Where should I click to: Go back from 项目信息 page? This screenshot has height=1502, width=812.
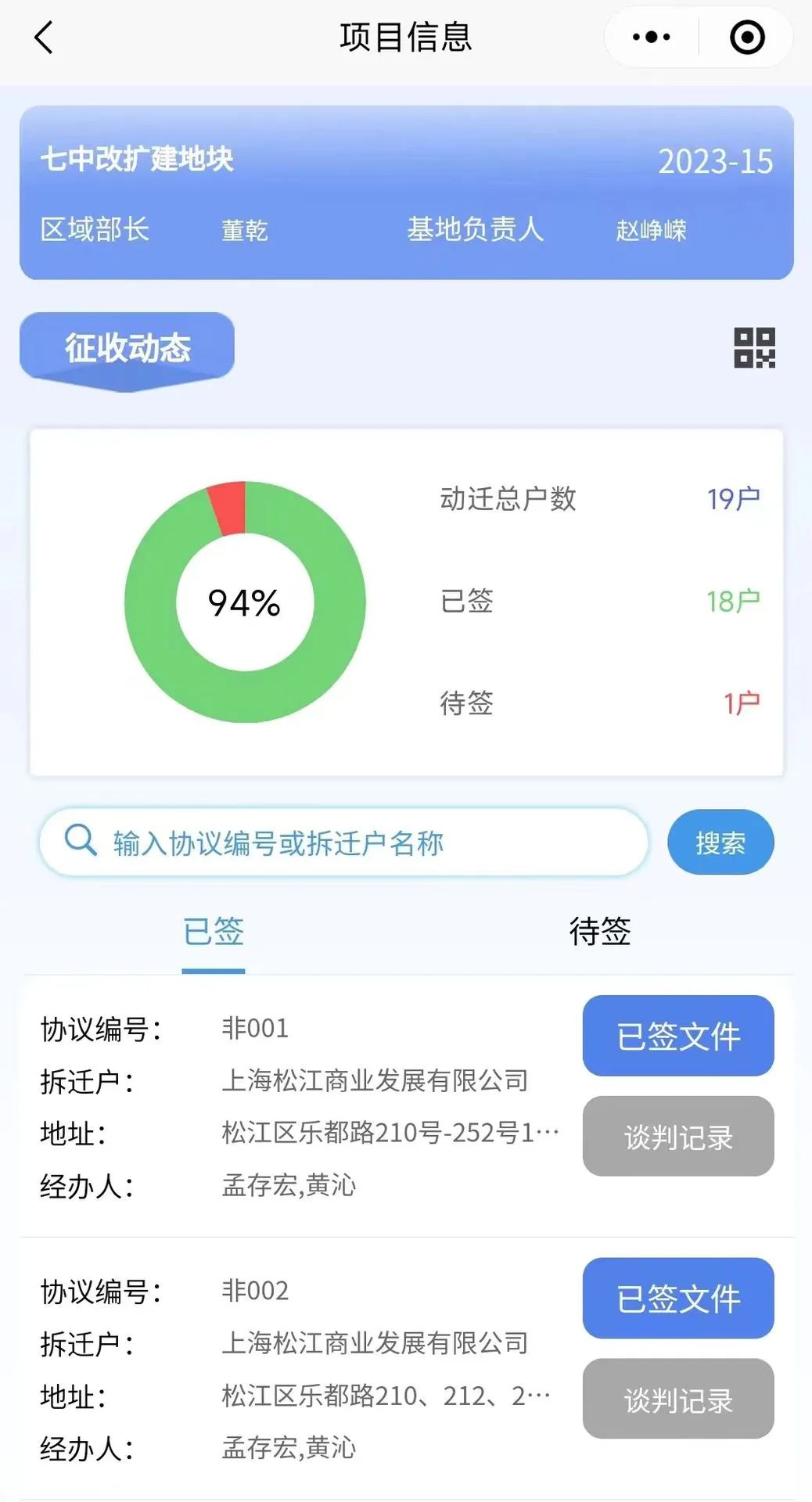click(44, 38)
